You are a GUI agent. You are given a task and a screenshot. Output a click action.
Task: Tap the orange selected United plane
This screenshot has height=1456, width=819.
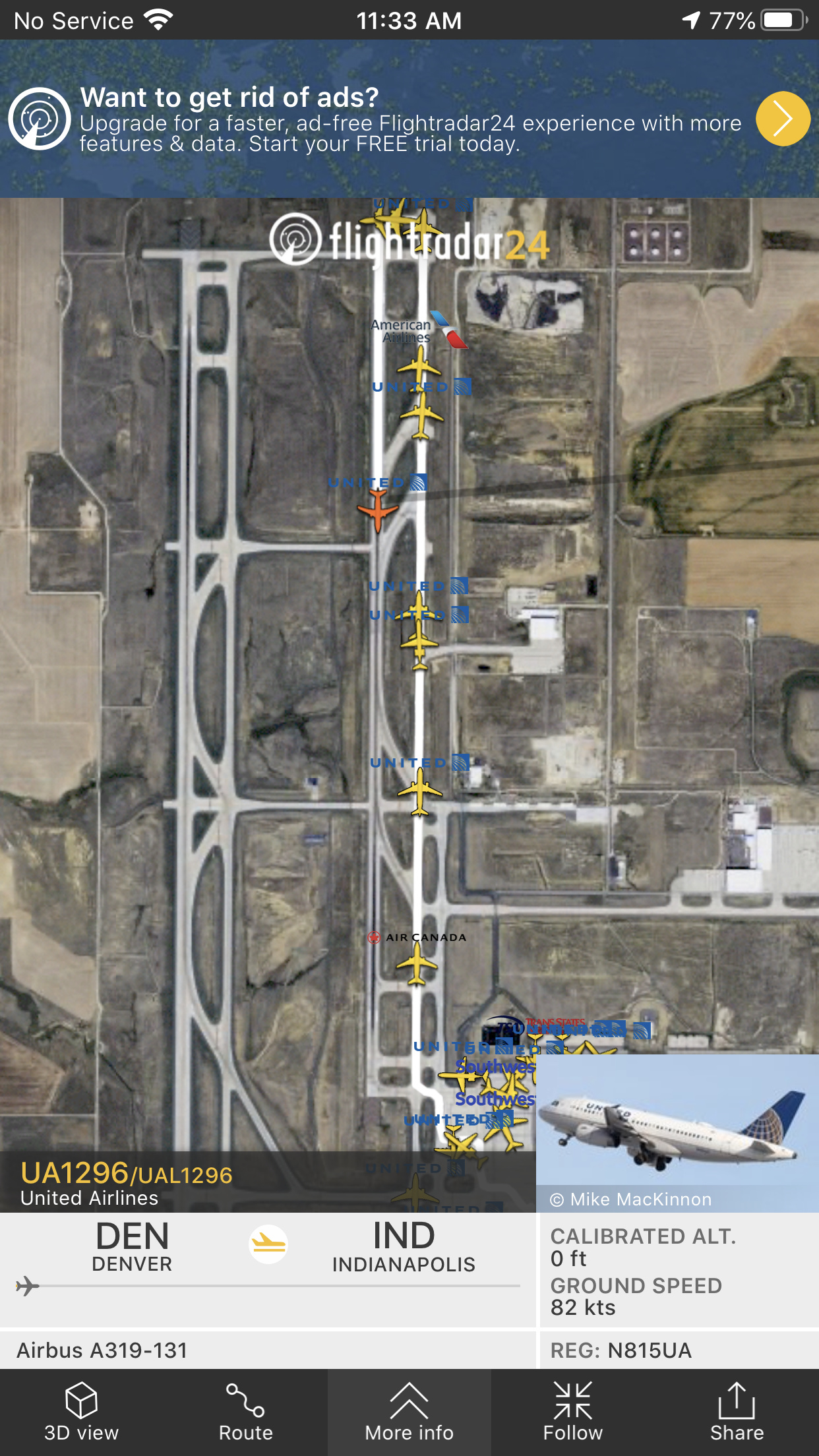(377, 510)
